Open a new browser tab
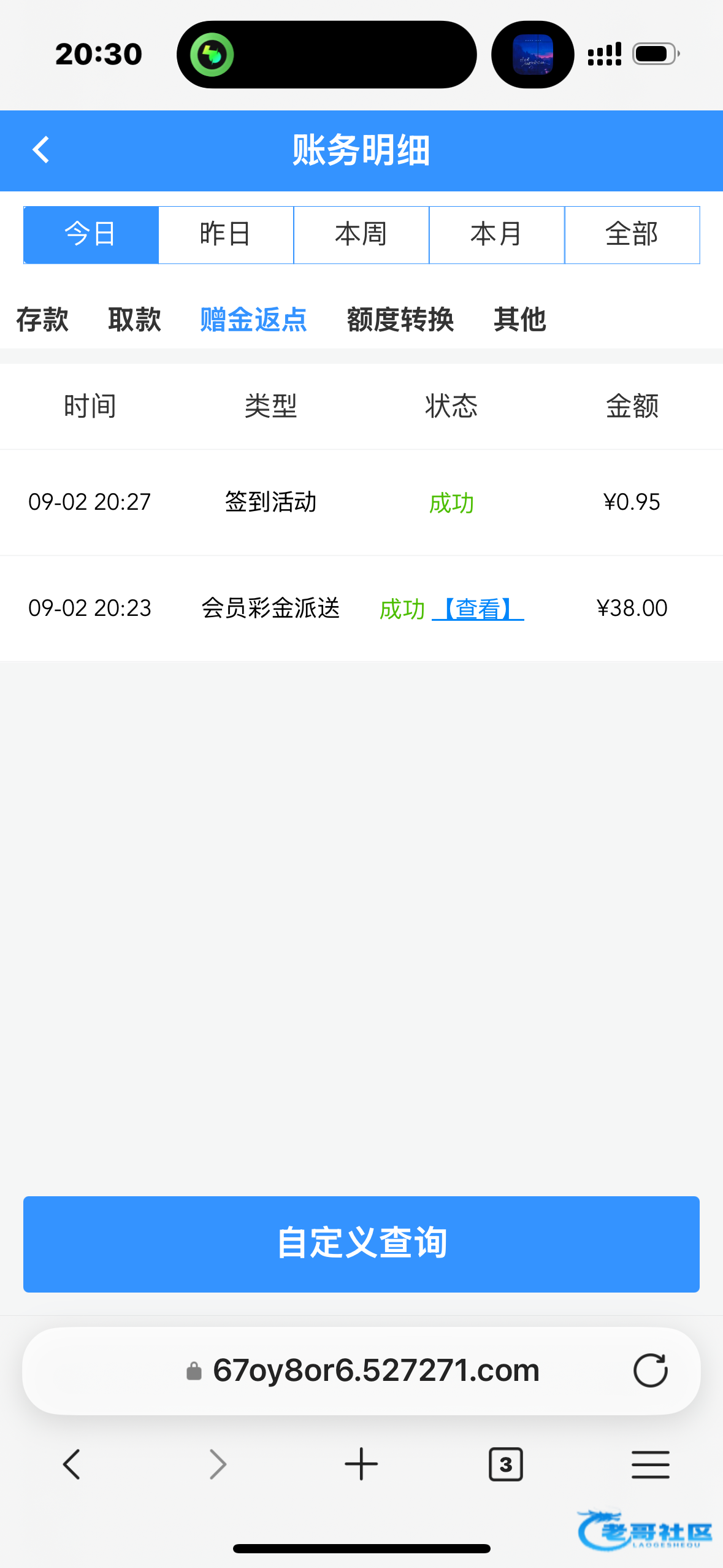 pos(361,1465)
